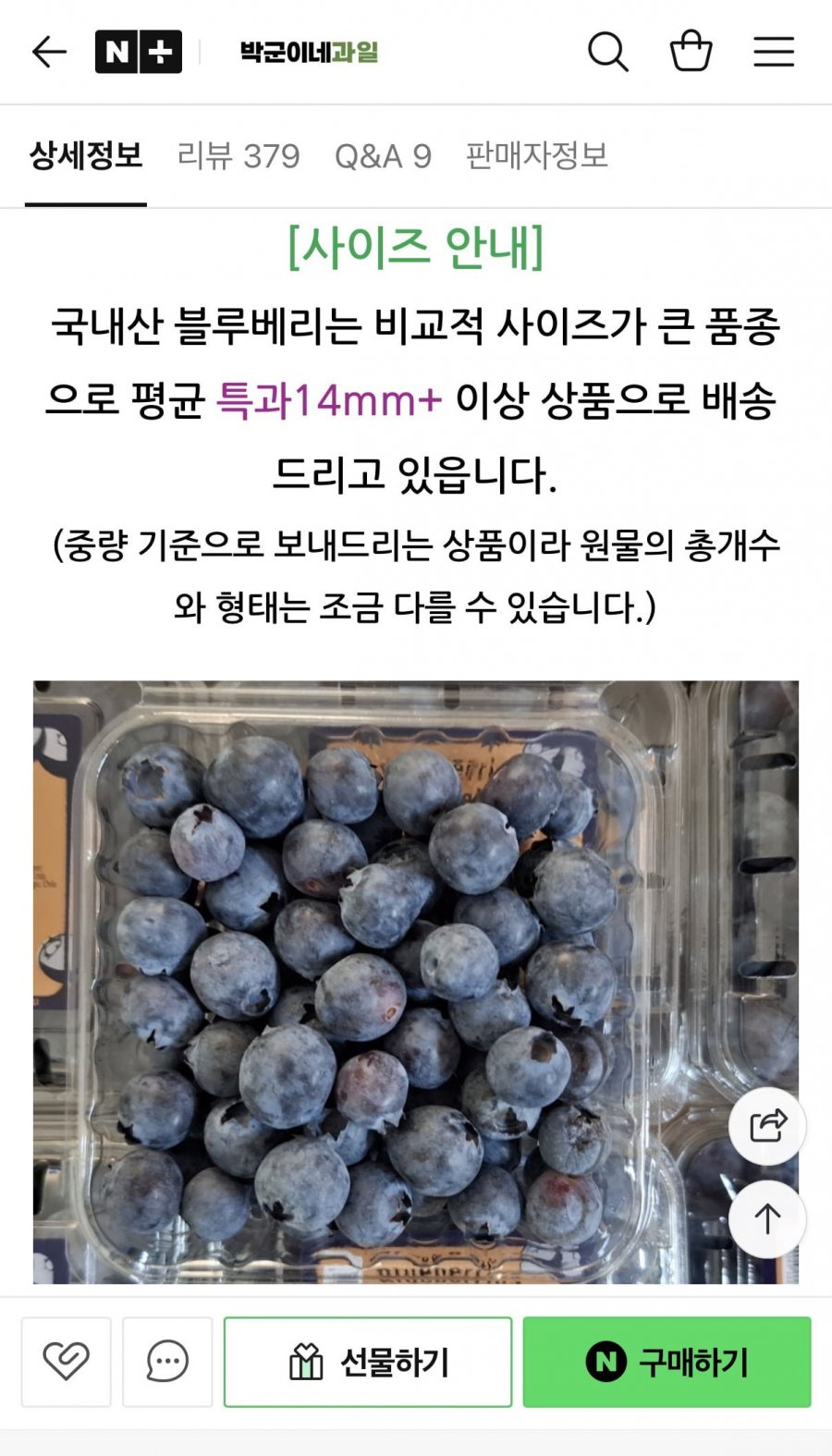Tap the 선물하기 gift button
Screen dimensions: 832x1456
(x=368, y=1362)
